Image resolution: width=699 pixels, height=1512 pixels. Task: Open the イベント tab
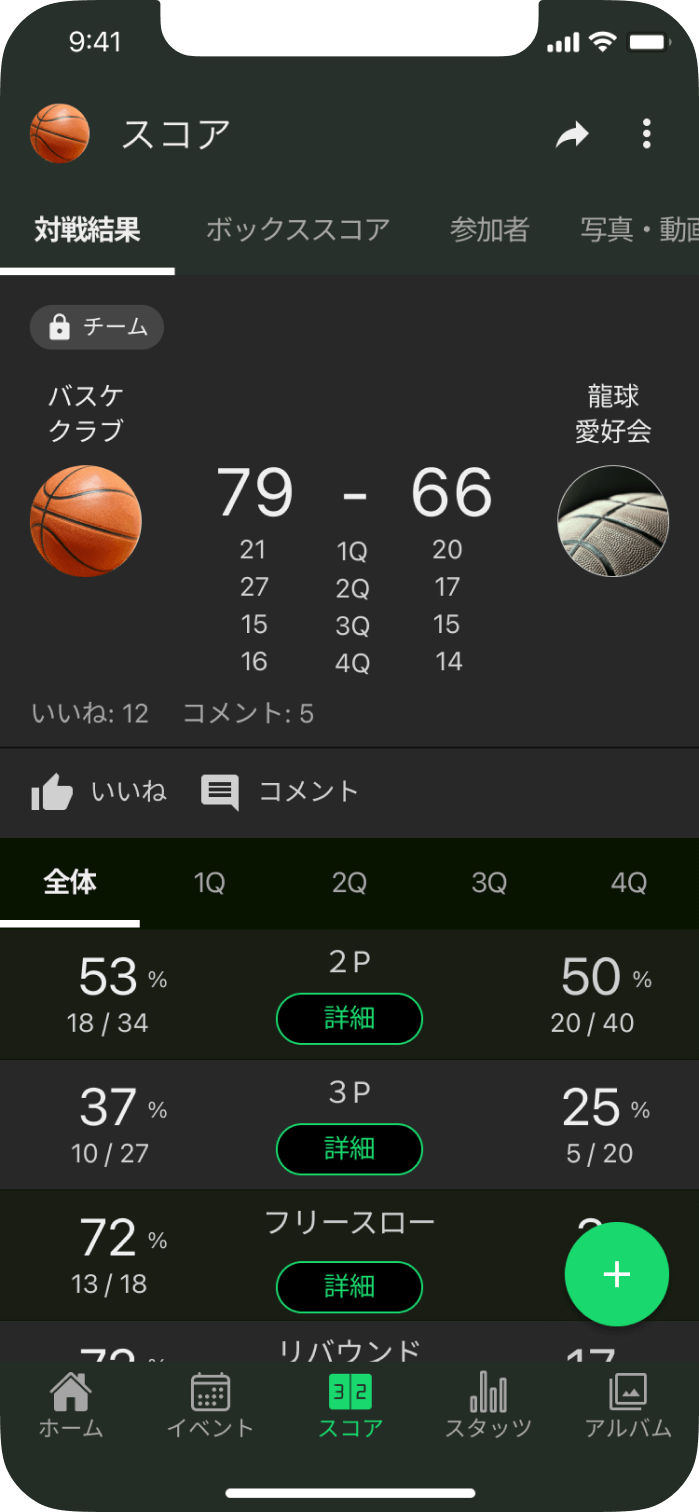point(210,1406)
